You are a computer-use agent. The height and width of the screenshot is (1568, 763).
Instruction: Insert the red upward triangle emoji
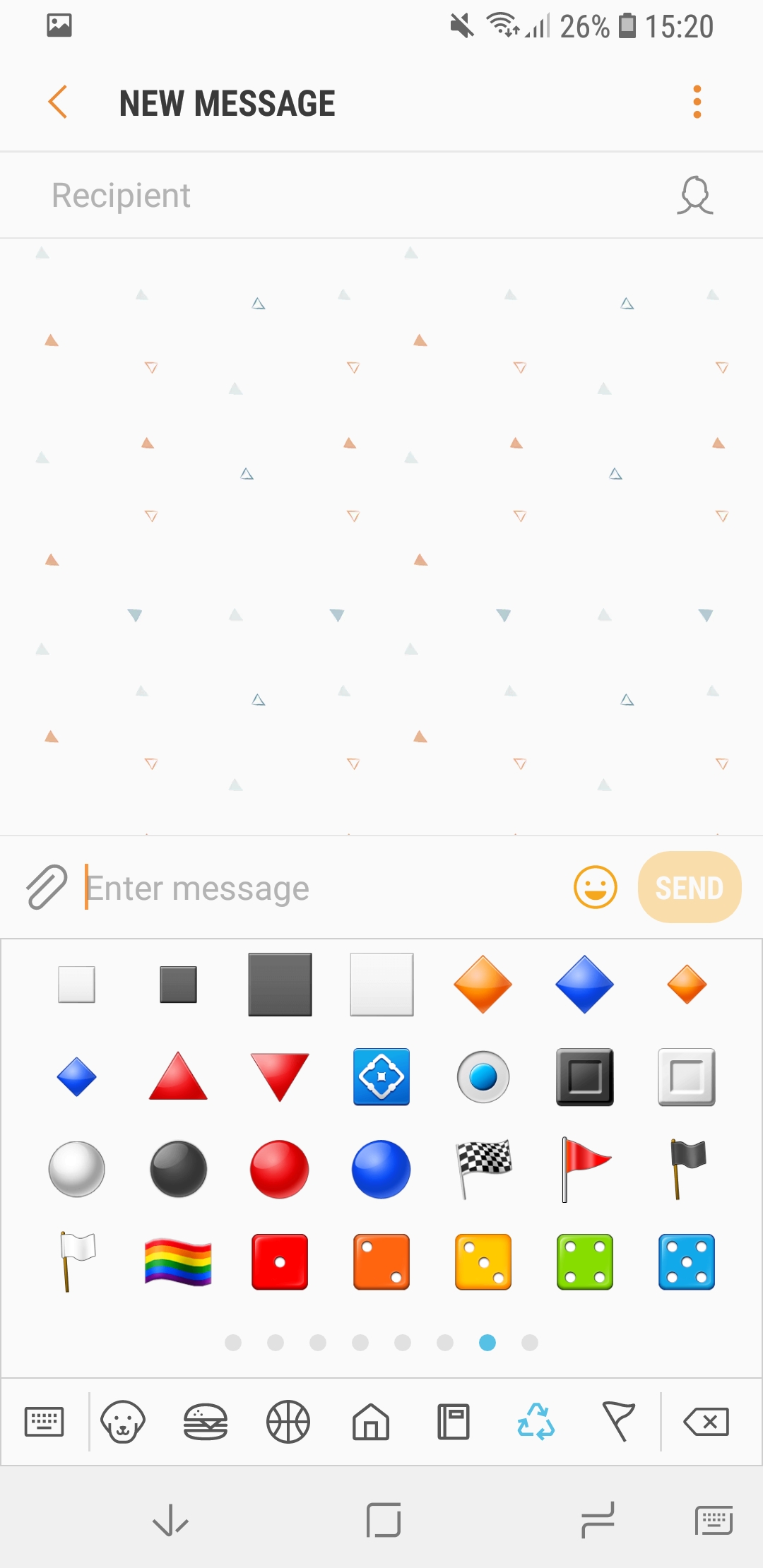click(178, 1077)
